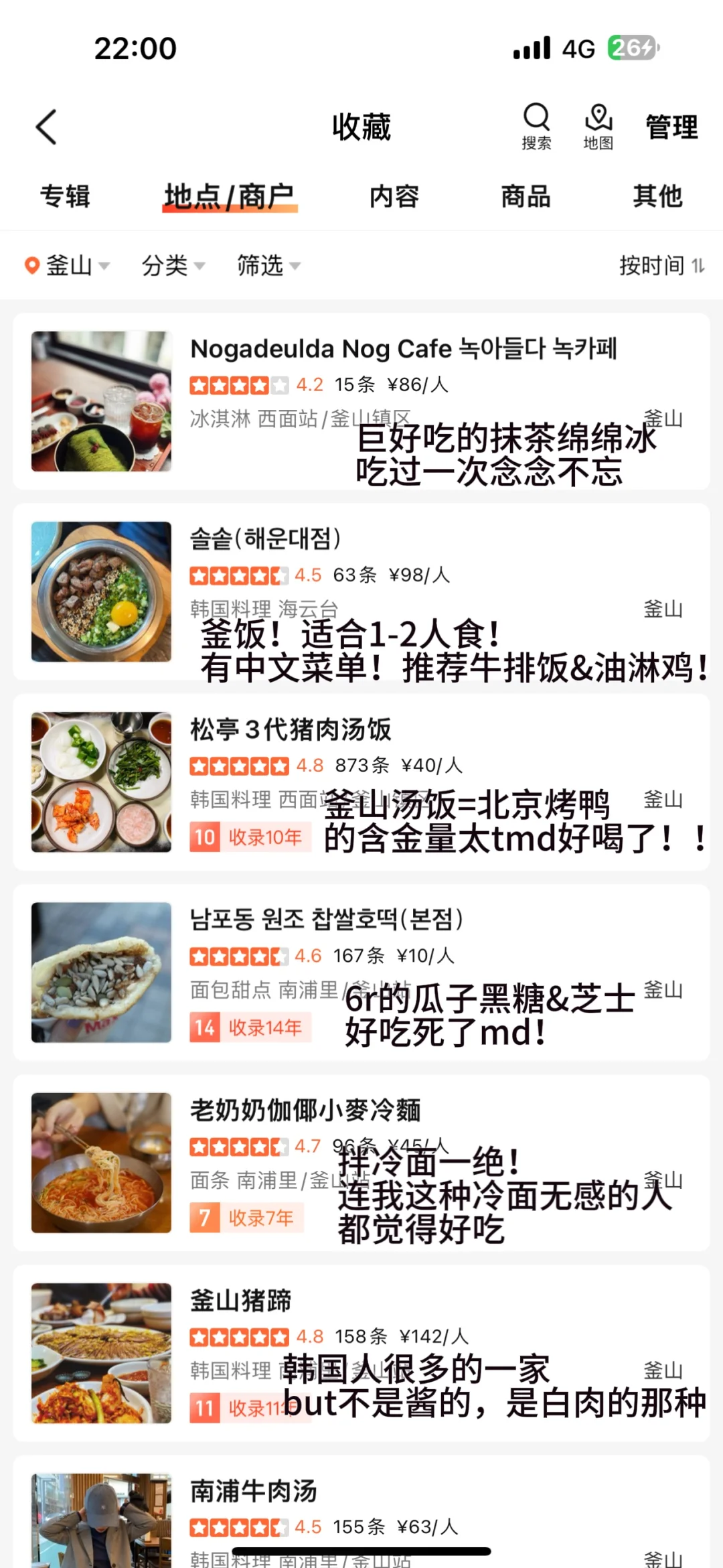View 老奶奶伽倻小麥冷麵 listing
Image resolution: width=723 pixels, height=1568 pixels.
(305, 1110)
